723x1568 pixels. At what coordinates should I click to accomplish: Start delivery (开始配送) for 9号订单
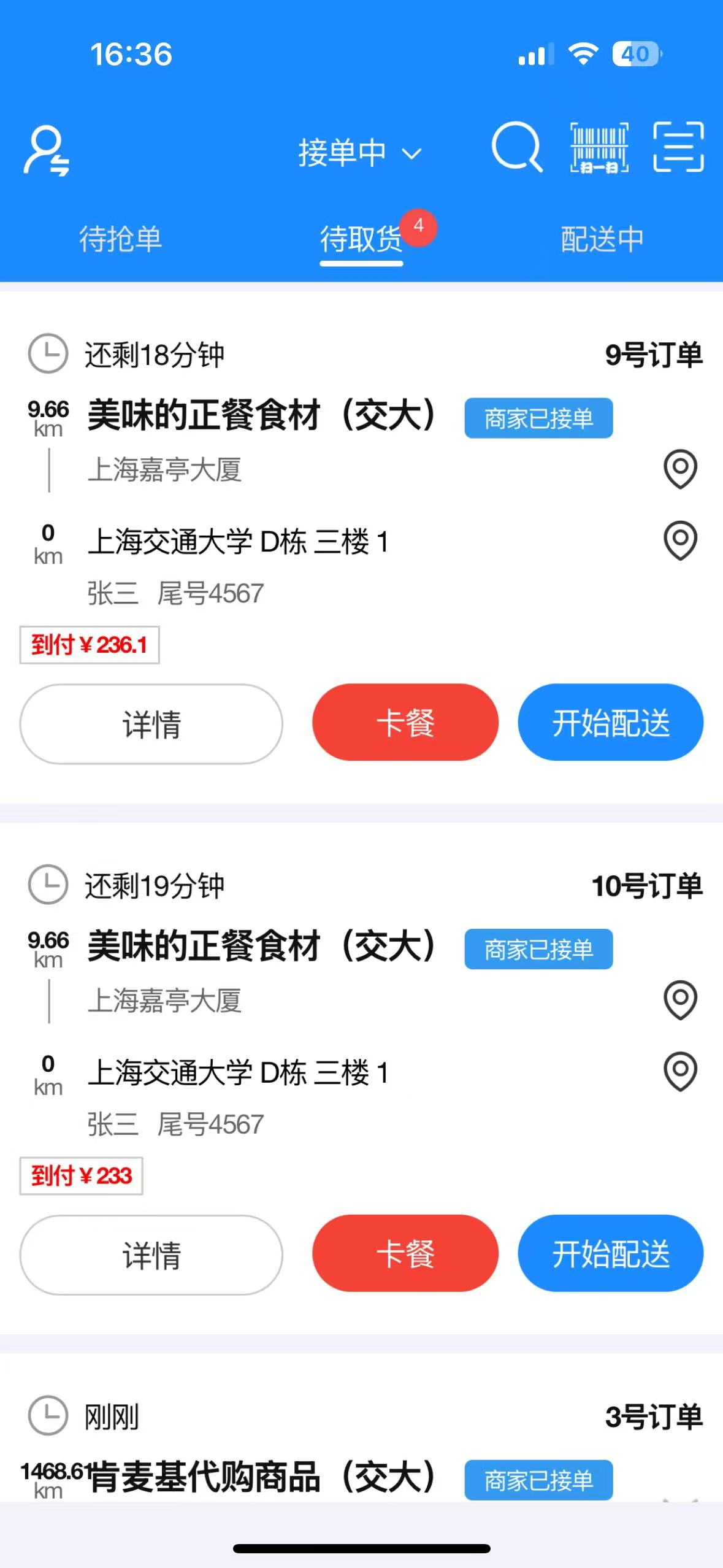click(611, 722)
